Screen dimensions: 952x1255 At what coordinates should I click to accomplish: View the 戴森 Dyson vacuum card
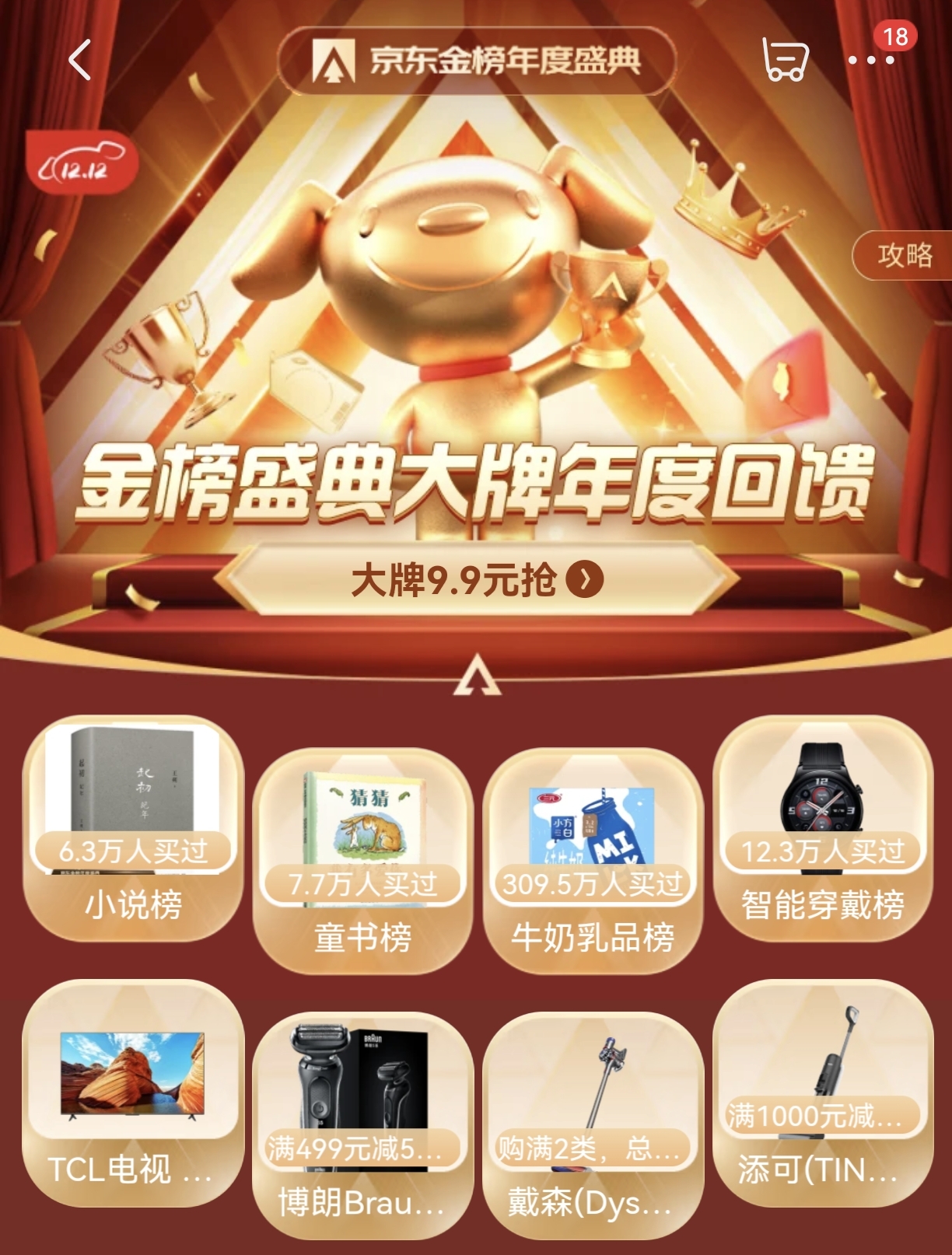pos(593,1125)
